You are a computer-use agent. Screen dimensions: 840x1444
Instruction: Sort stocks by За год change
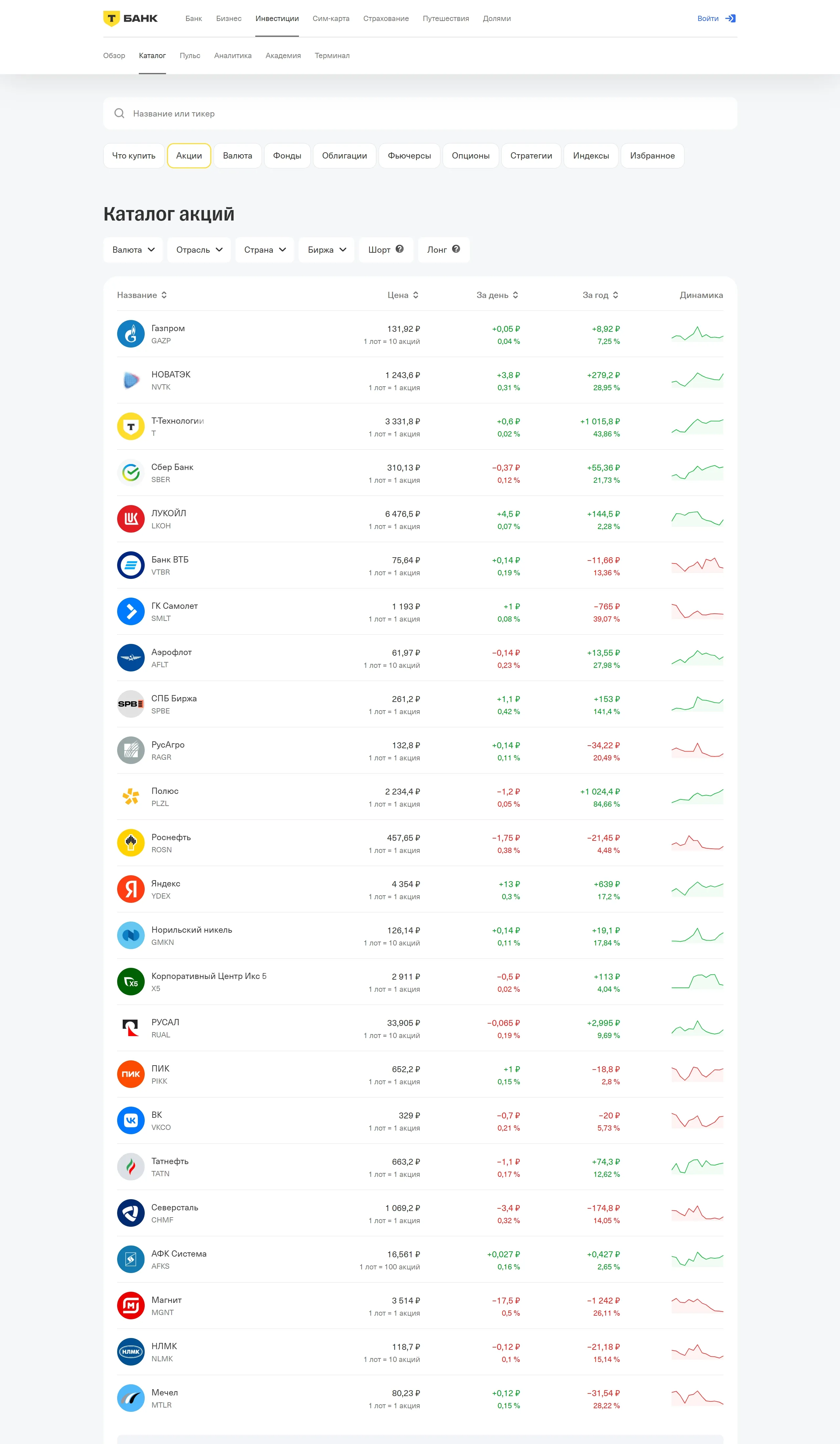599,295
